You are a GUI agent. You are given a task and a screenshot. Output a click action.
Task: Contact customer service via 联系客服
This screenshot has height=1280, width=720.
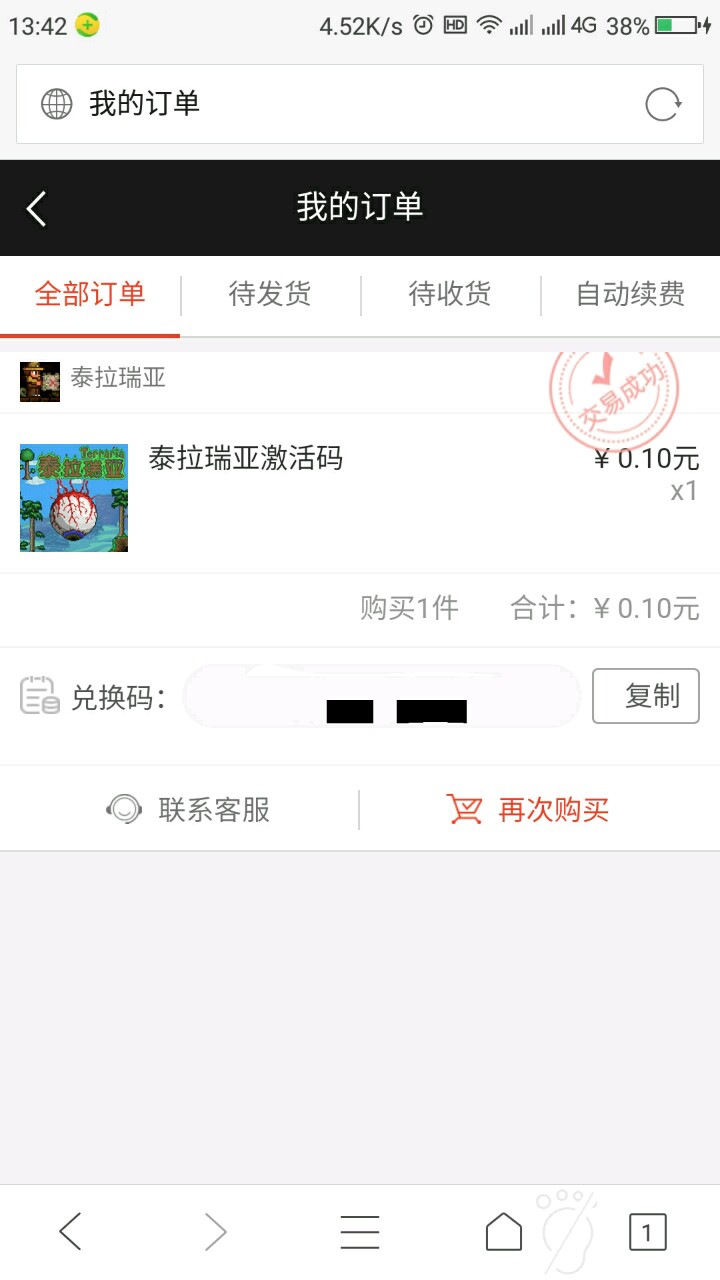pos(190,809)
